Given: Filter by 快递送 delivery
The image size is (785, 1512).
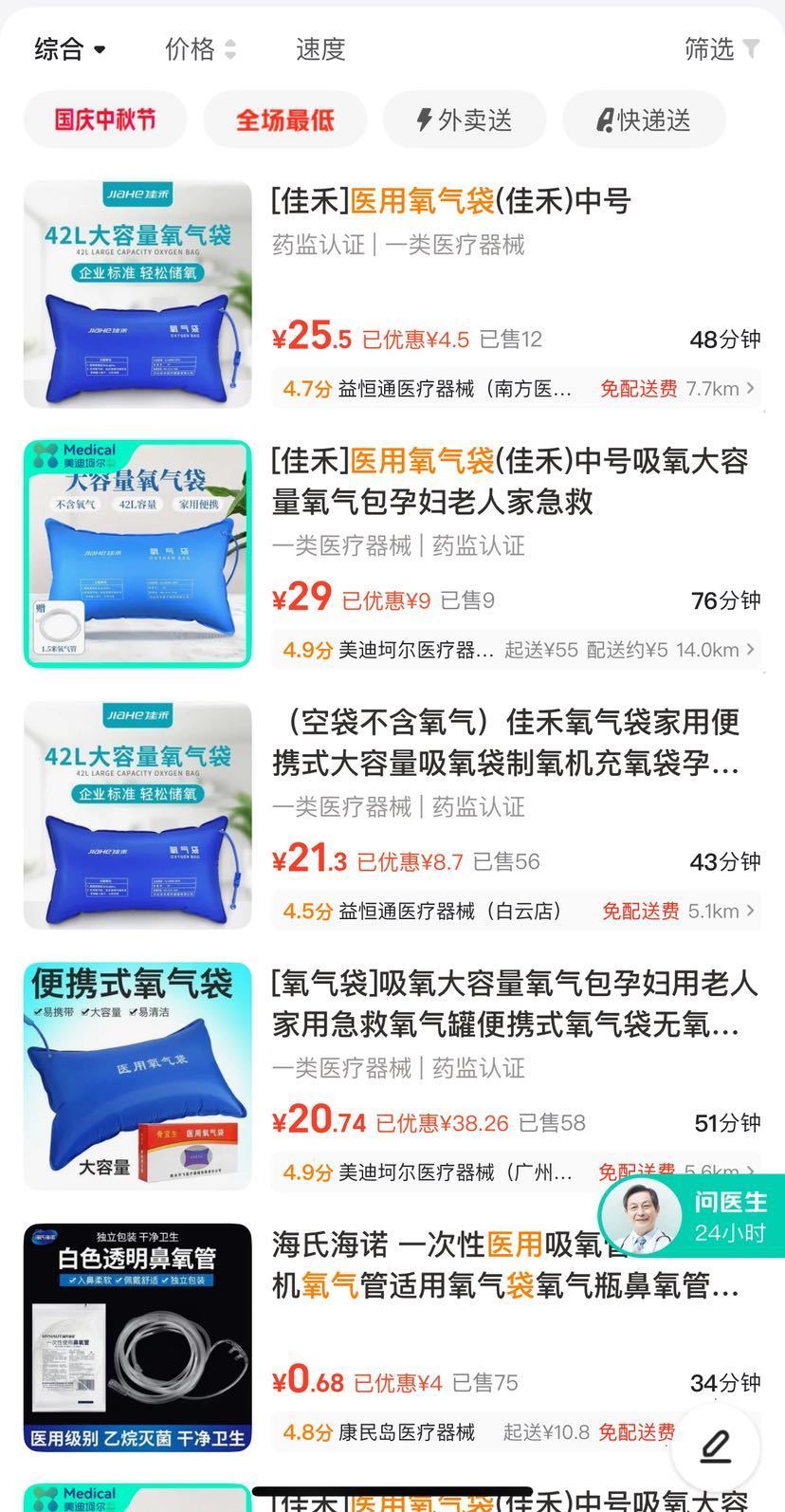Looking at the screenshot, I should [644, 120].
